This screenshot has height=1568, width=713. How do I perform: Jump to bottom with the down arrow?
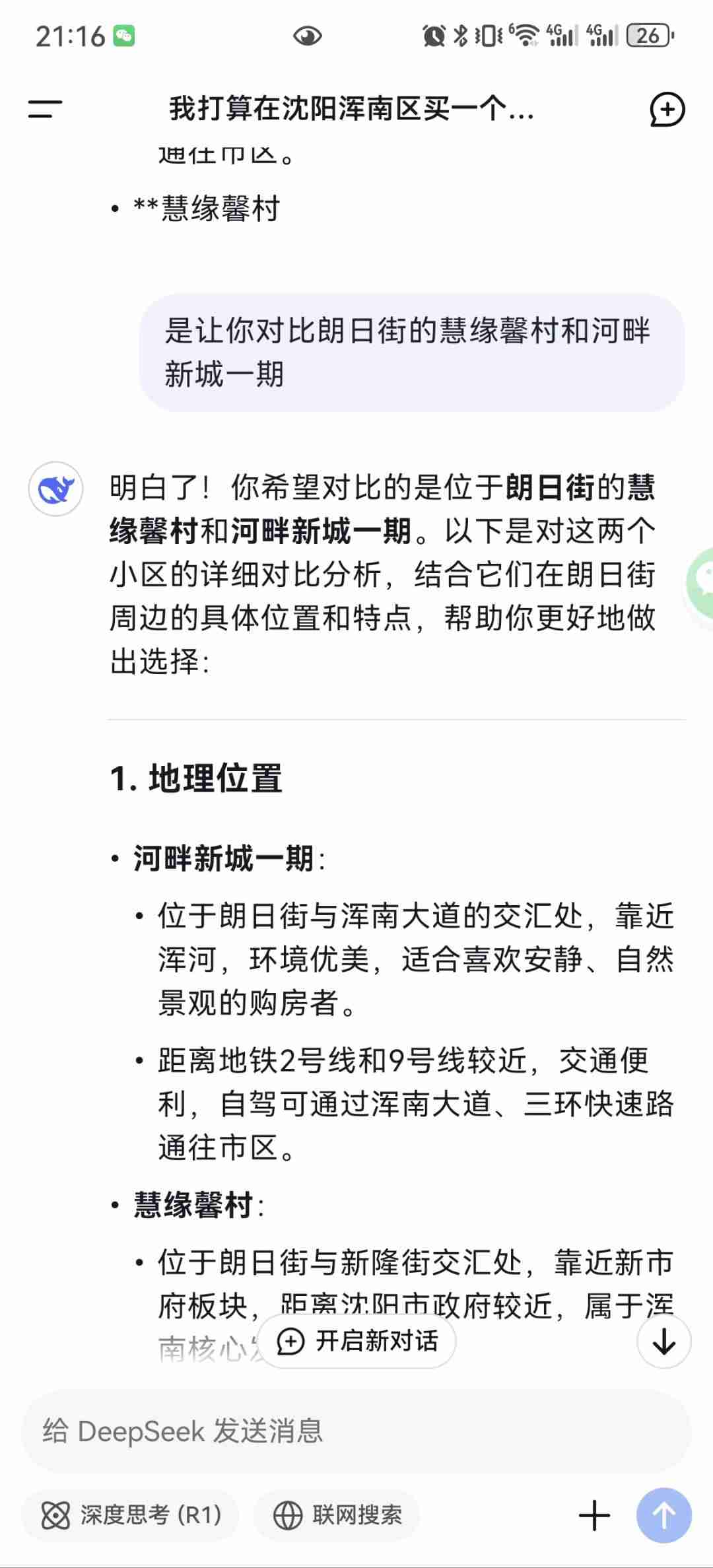(663, 1341)
